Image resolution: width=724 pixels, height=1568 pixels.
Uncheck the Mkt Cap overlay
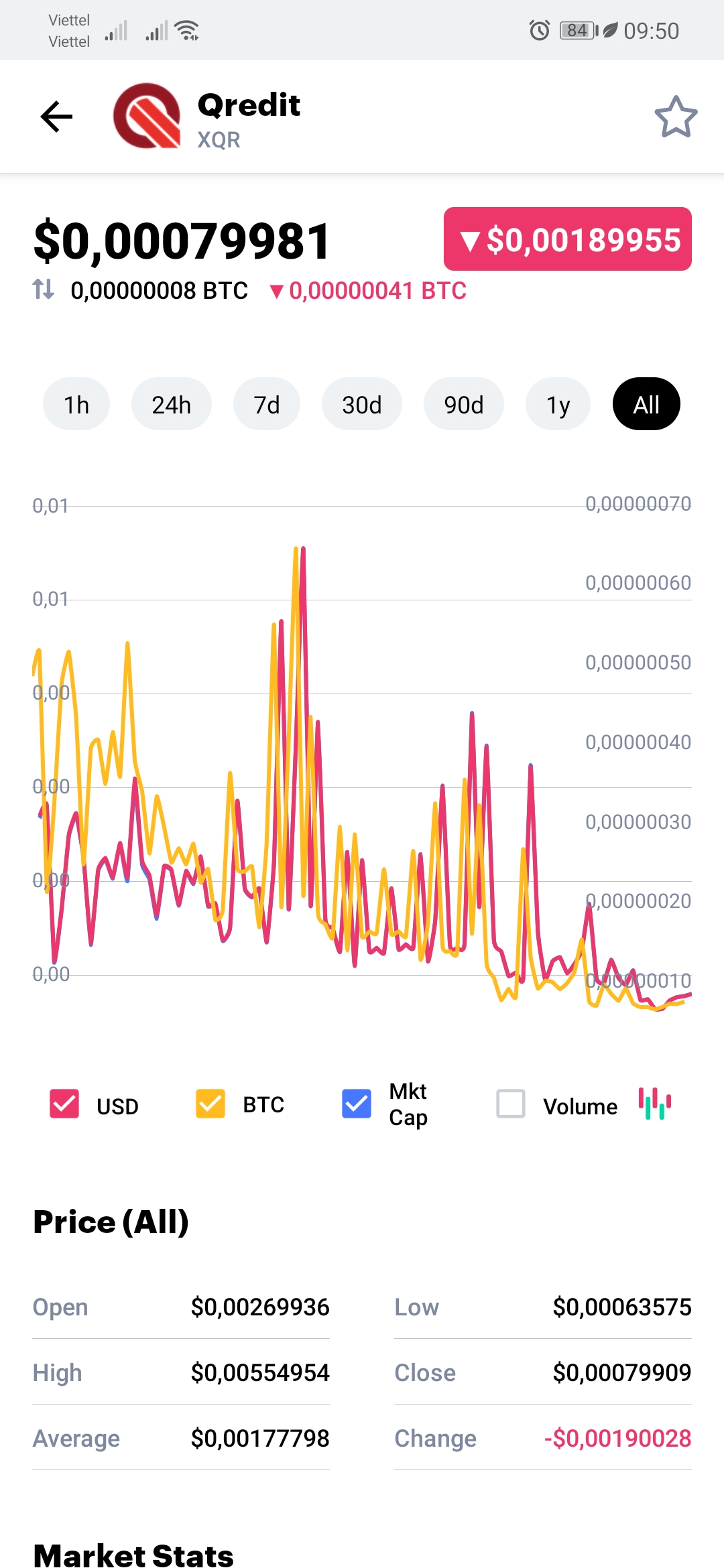pos(356,1104)
